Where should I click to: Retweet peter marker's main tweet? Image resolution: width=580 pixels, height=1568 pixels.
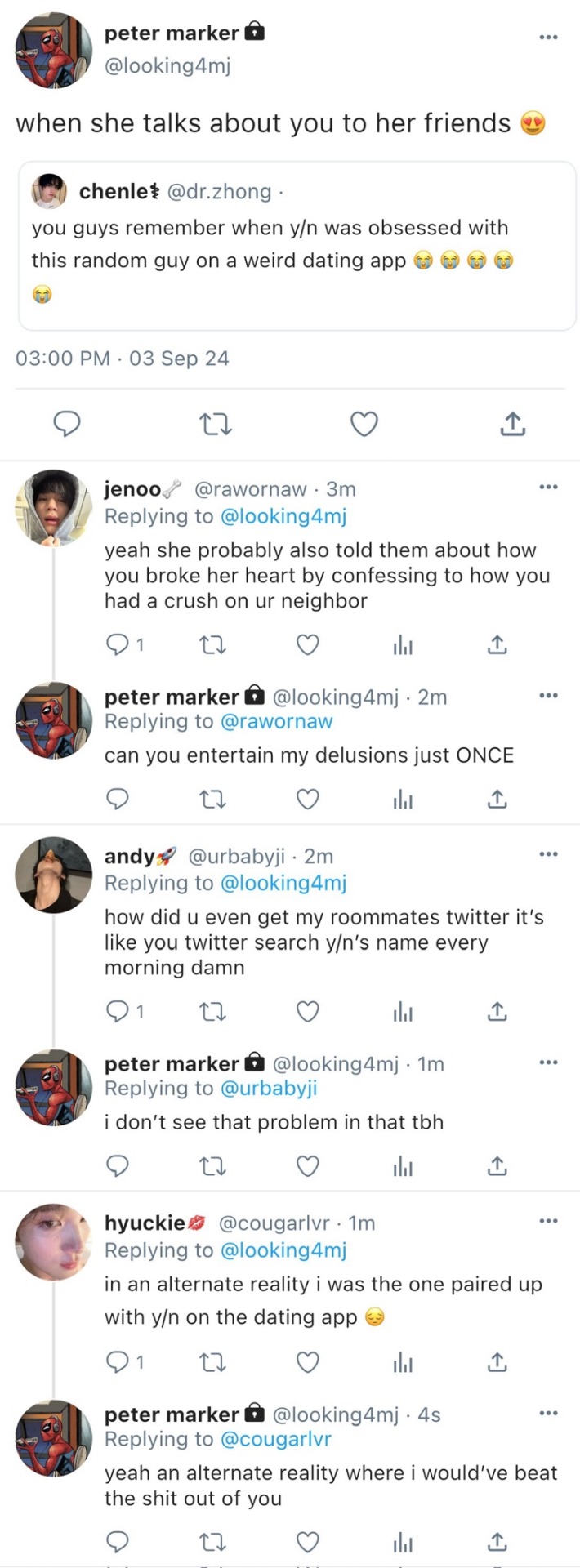tap(216, 424)
